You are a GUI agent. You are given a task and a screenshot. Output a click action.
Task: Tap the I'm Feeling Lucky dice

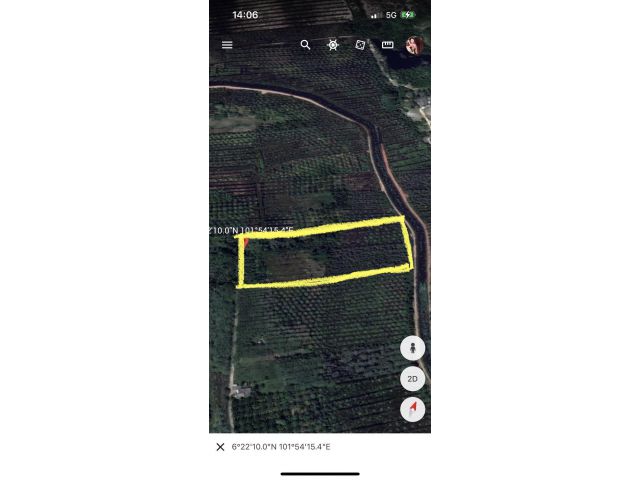(x=360, y=45)
